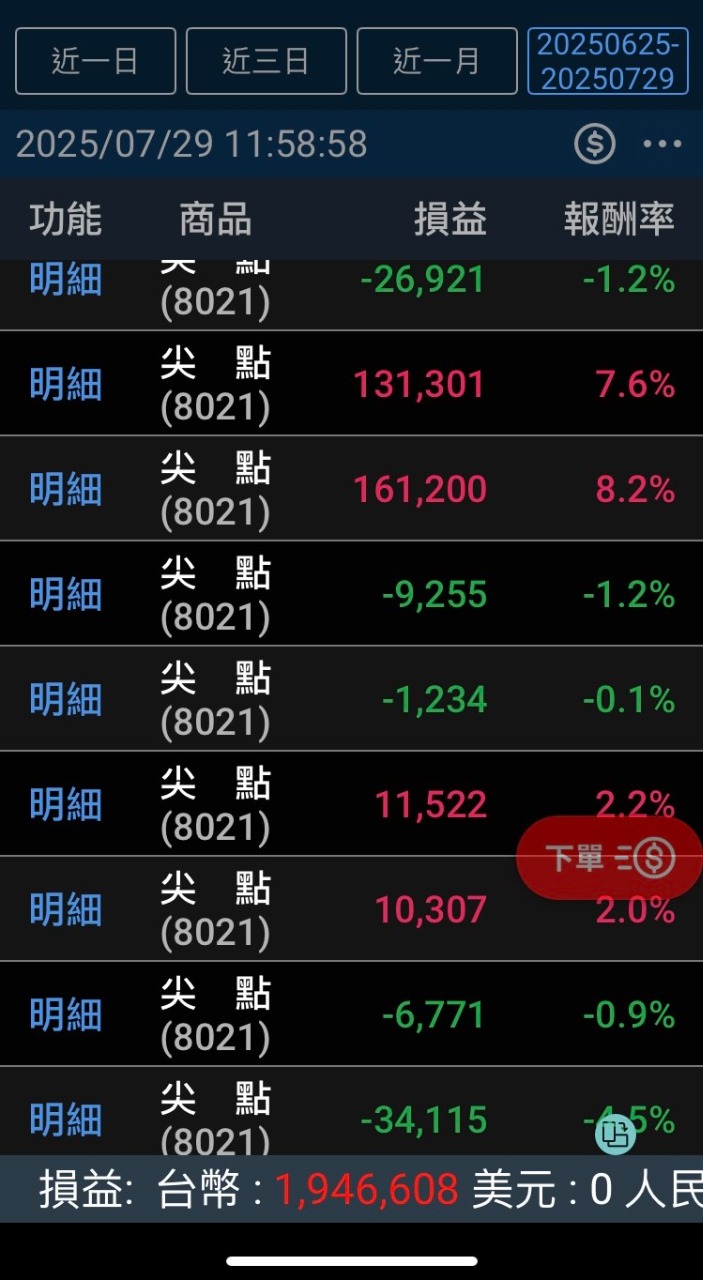
Task: View 明細 for the -9,255 loss row
Action: 66,594
